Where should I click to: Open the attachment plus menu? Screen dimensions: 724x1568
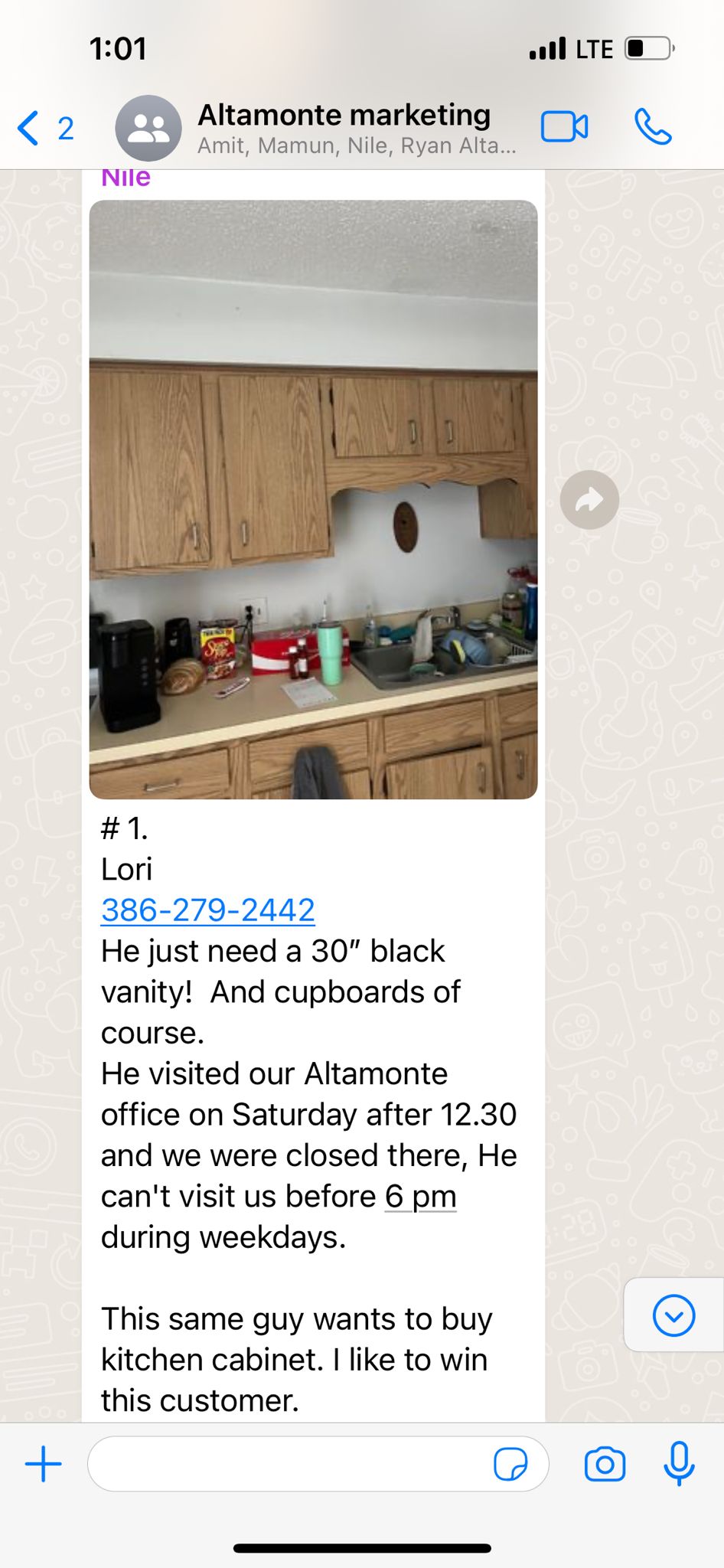coord(44,1464)
